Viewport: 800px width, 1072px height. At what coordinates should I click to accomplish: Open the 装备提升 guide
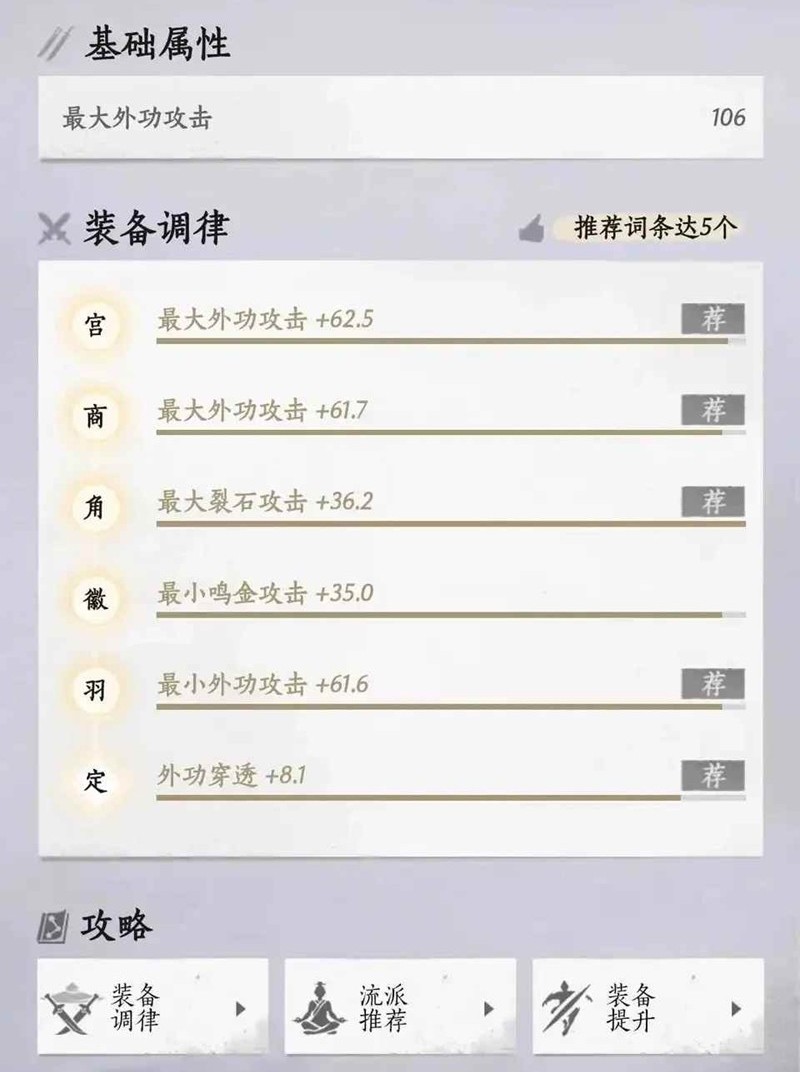647,1006
